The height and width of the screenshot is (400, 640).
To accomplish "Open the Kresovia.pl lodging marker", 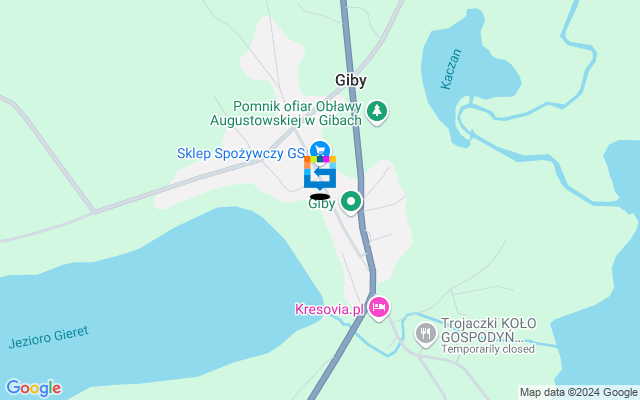I will (378, 307).
